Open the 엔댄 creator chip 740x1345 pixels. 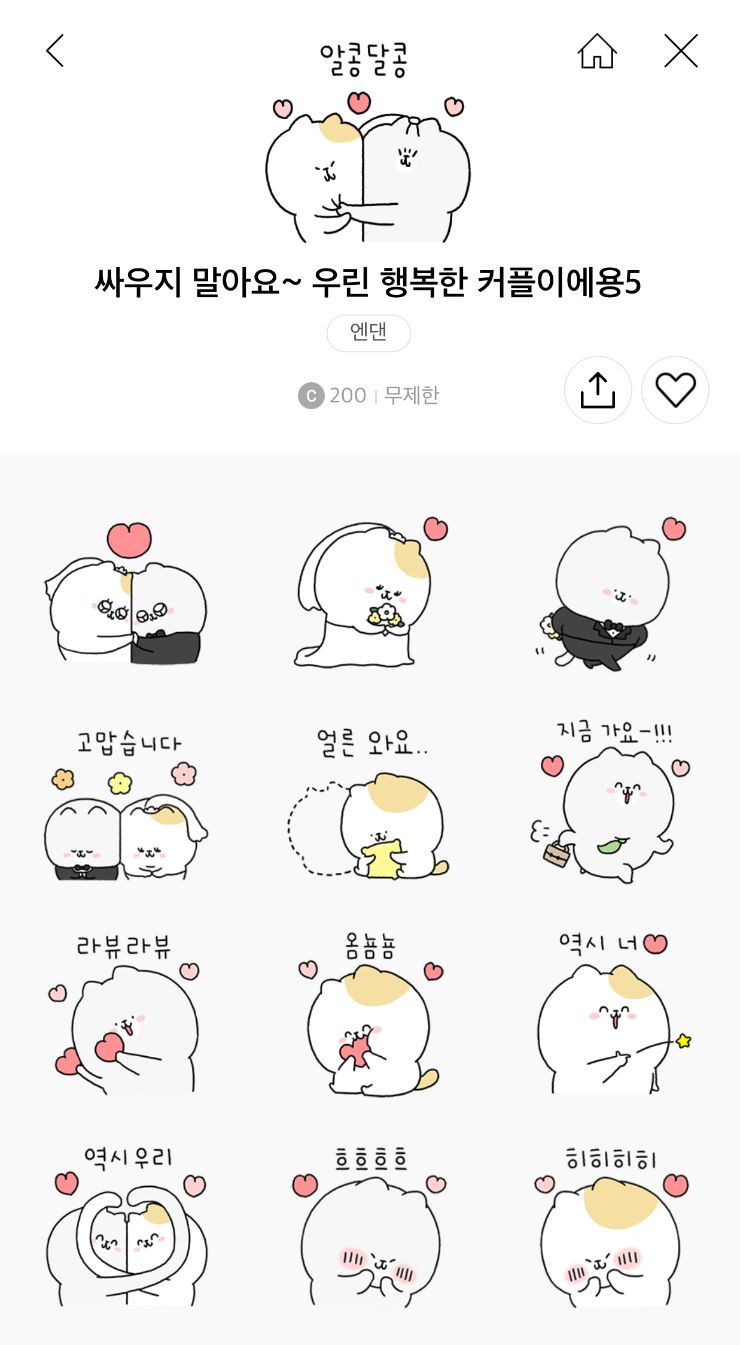tap(368, 333)
